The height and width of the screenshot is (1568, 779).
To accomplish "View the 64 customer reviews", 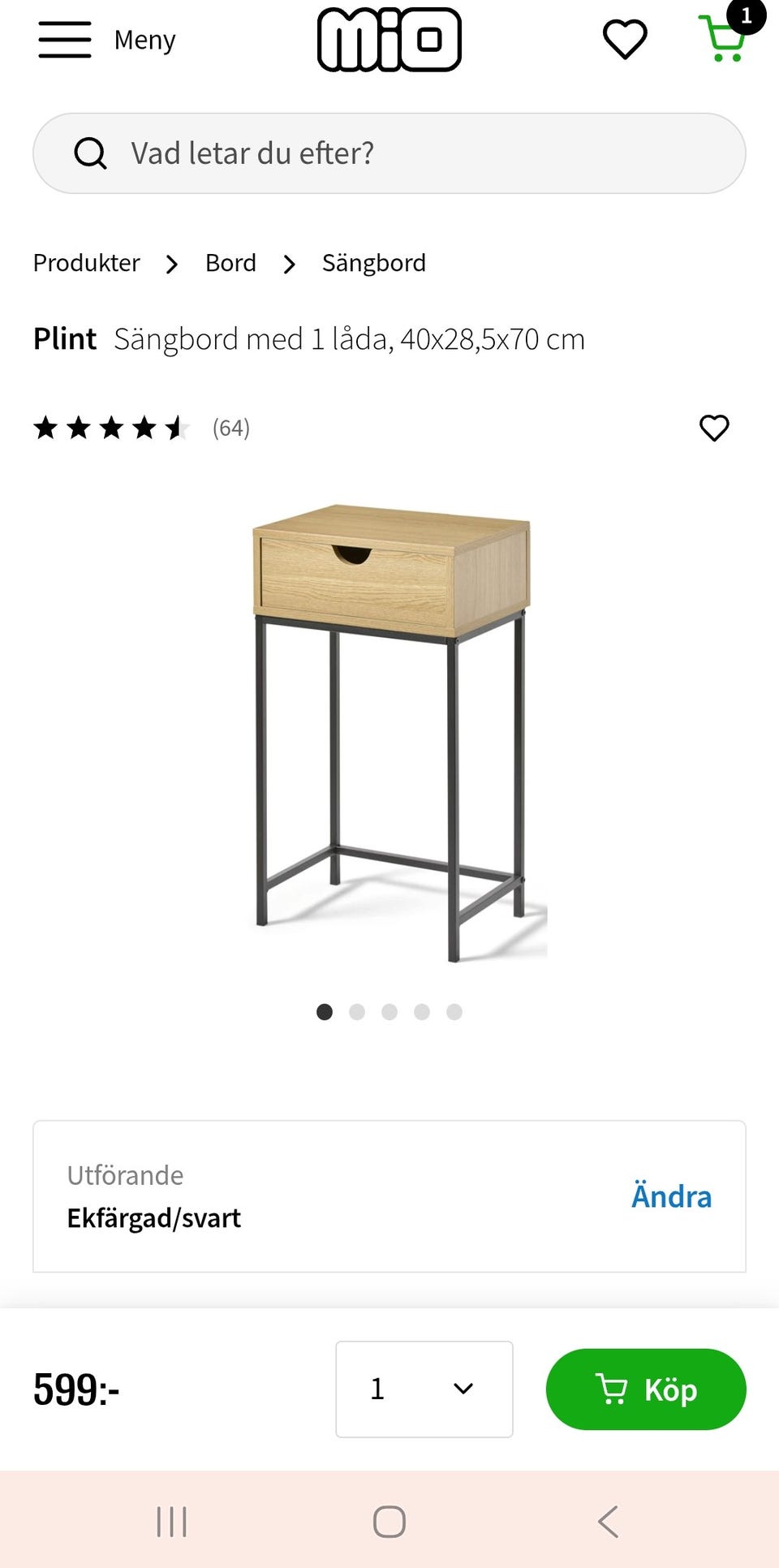I will tap(230, 428).
